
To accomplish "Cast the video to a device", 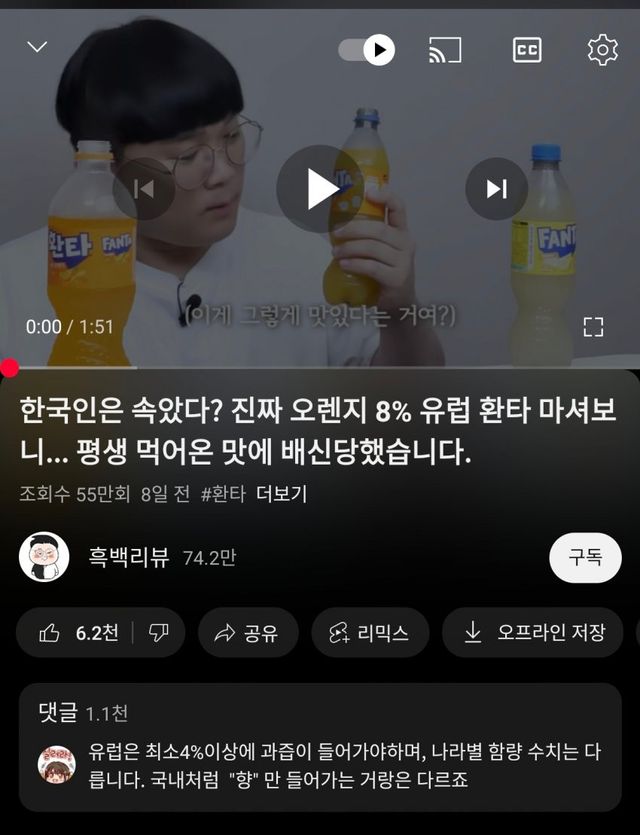I will coord(444,49).
